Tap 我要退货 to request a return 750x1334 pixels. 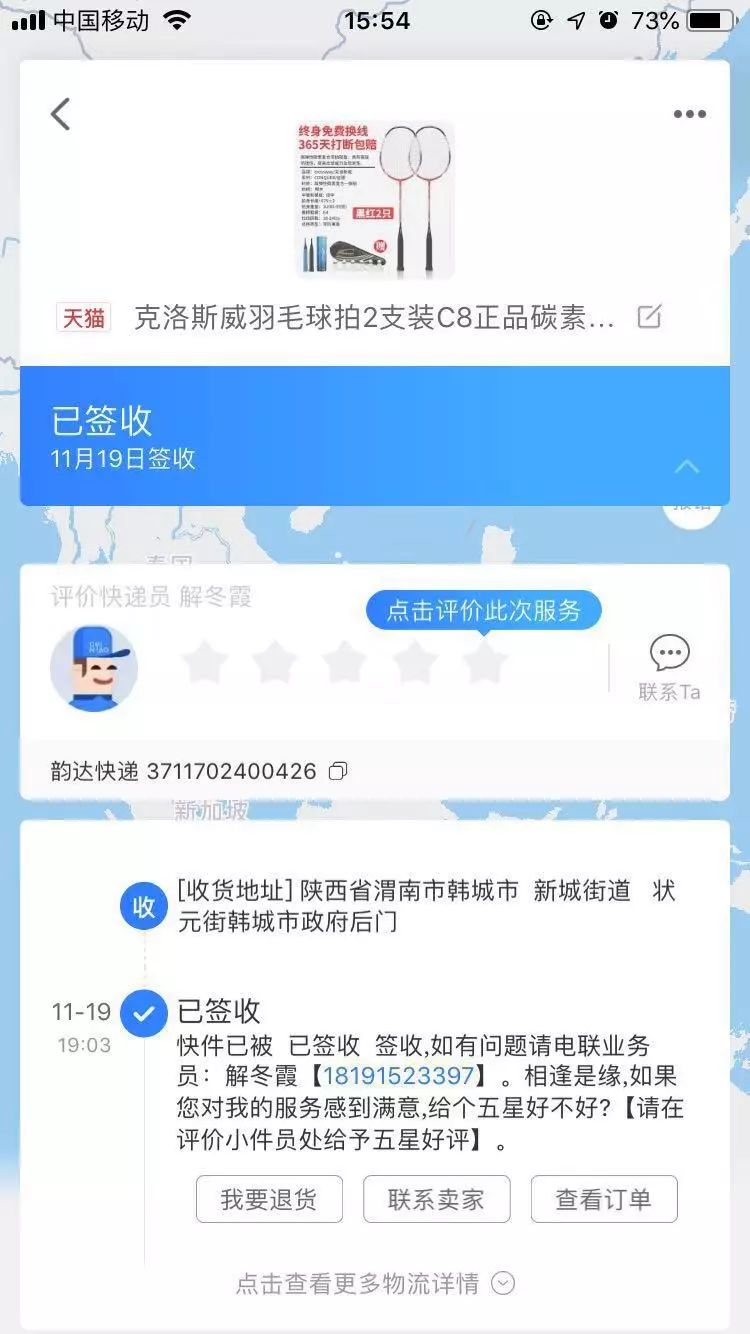click(268, 1199)
